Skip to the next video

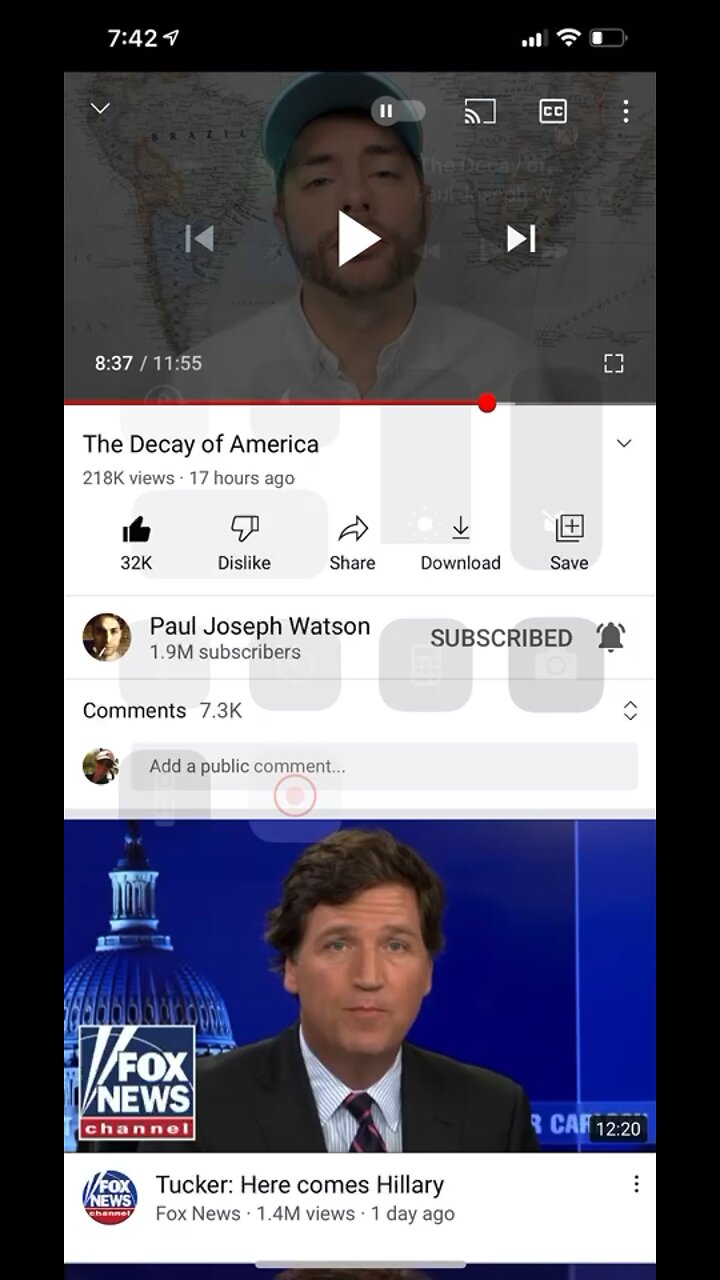(x=521, y=239)
